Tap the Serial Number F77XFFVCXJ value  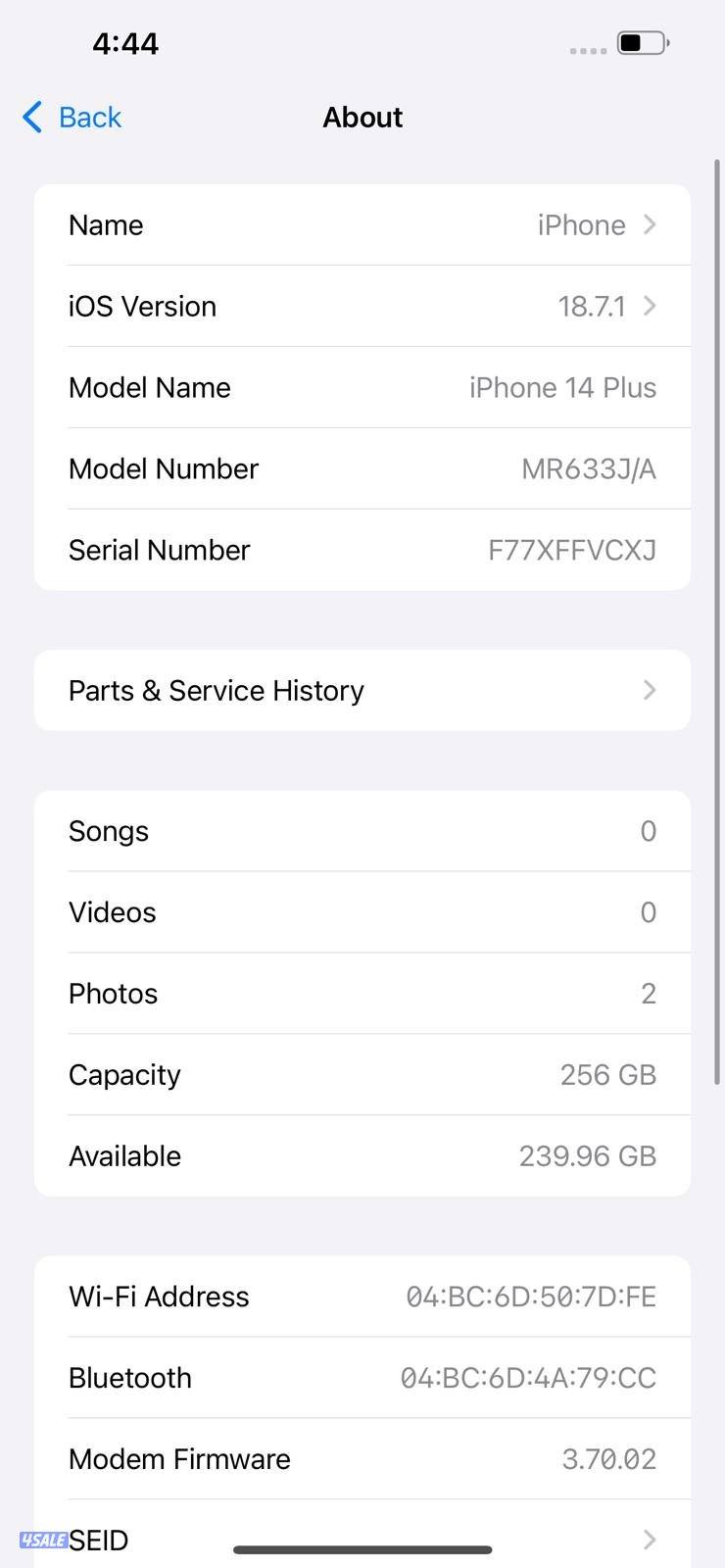click(572, 550)
